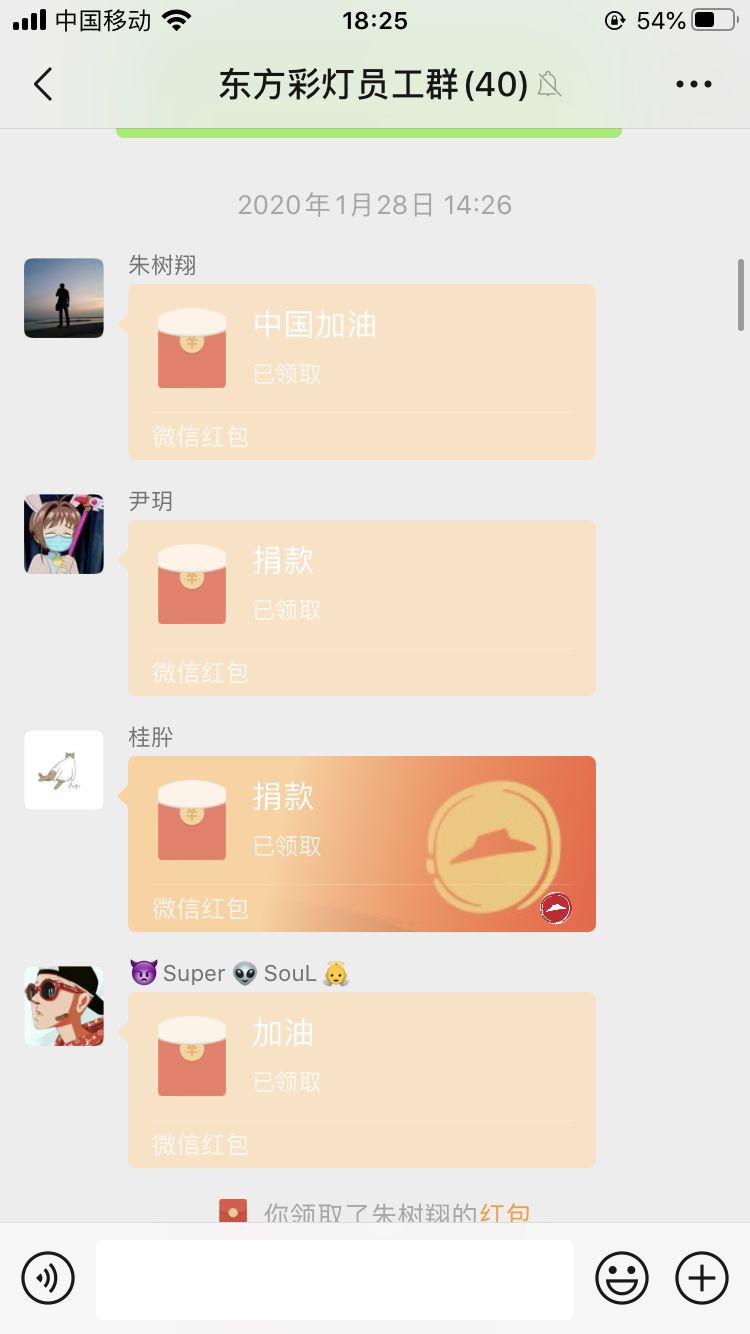Viewport: 750px width, 1334px height.
Task: Open the plus attachments menu
Action: click(702, 1278)
